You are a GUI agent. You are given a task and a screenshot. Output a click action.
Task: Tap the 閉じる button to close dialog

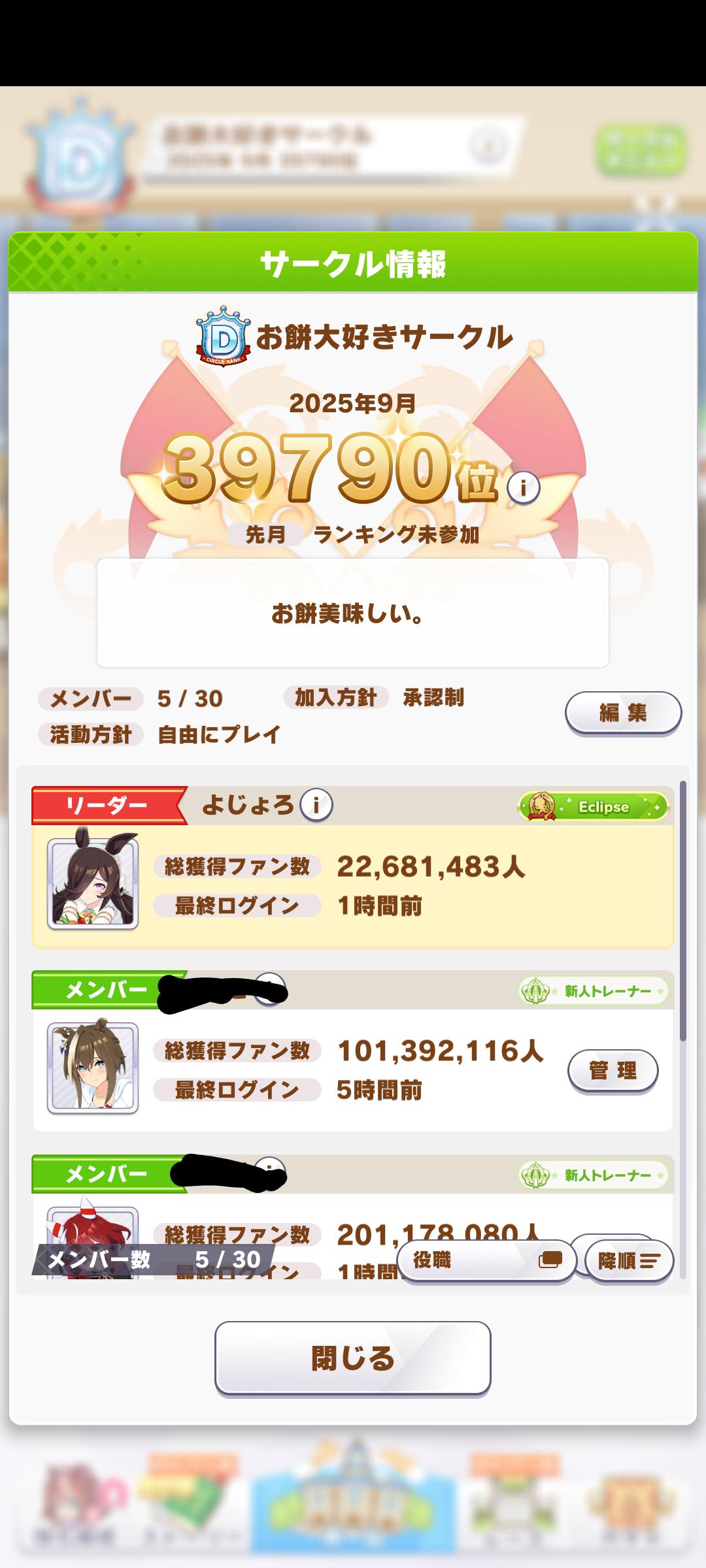pos(352,1358)
